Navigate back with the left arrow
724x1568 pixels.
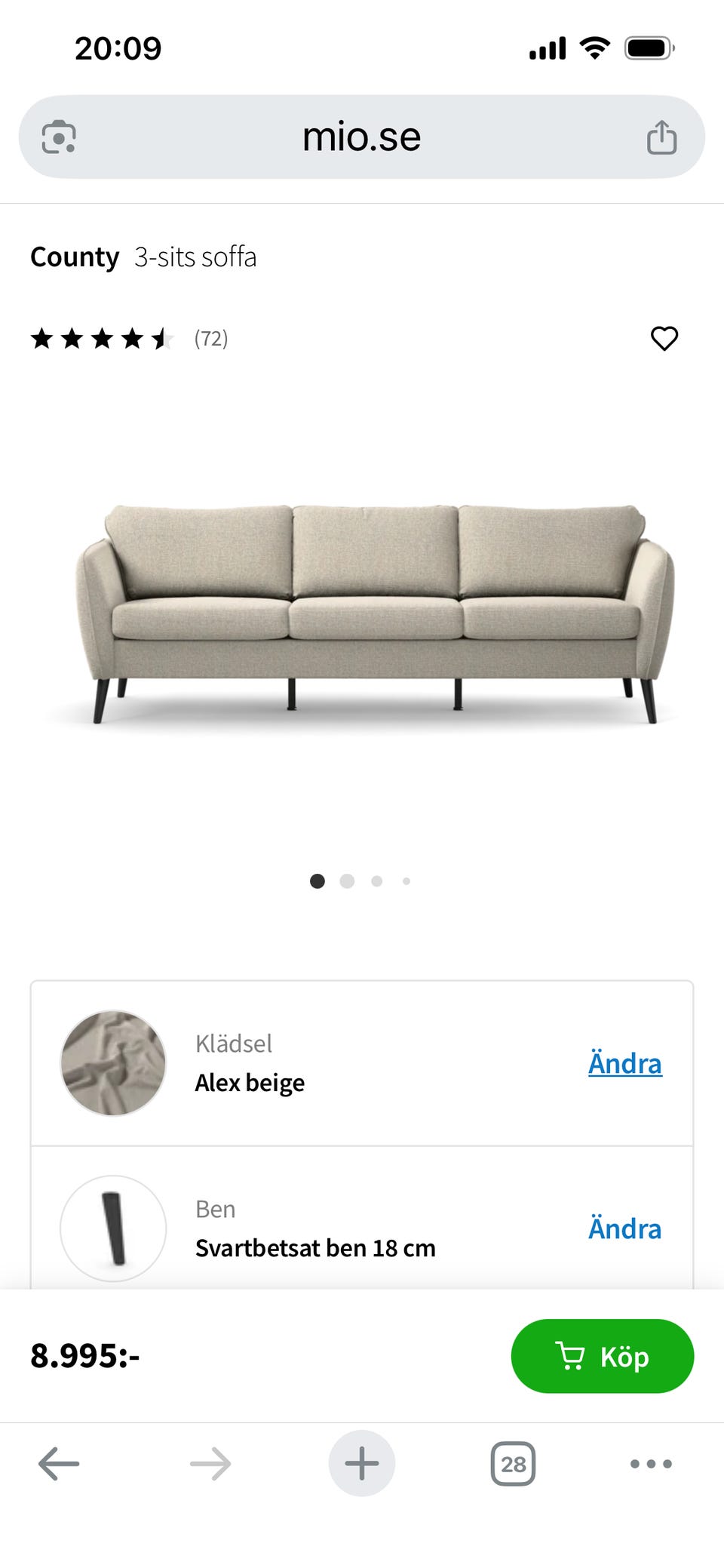pyautogui.click(x=57, y=1462)
